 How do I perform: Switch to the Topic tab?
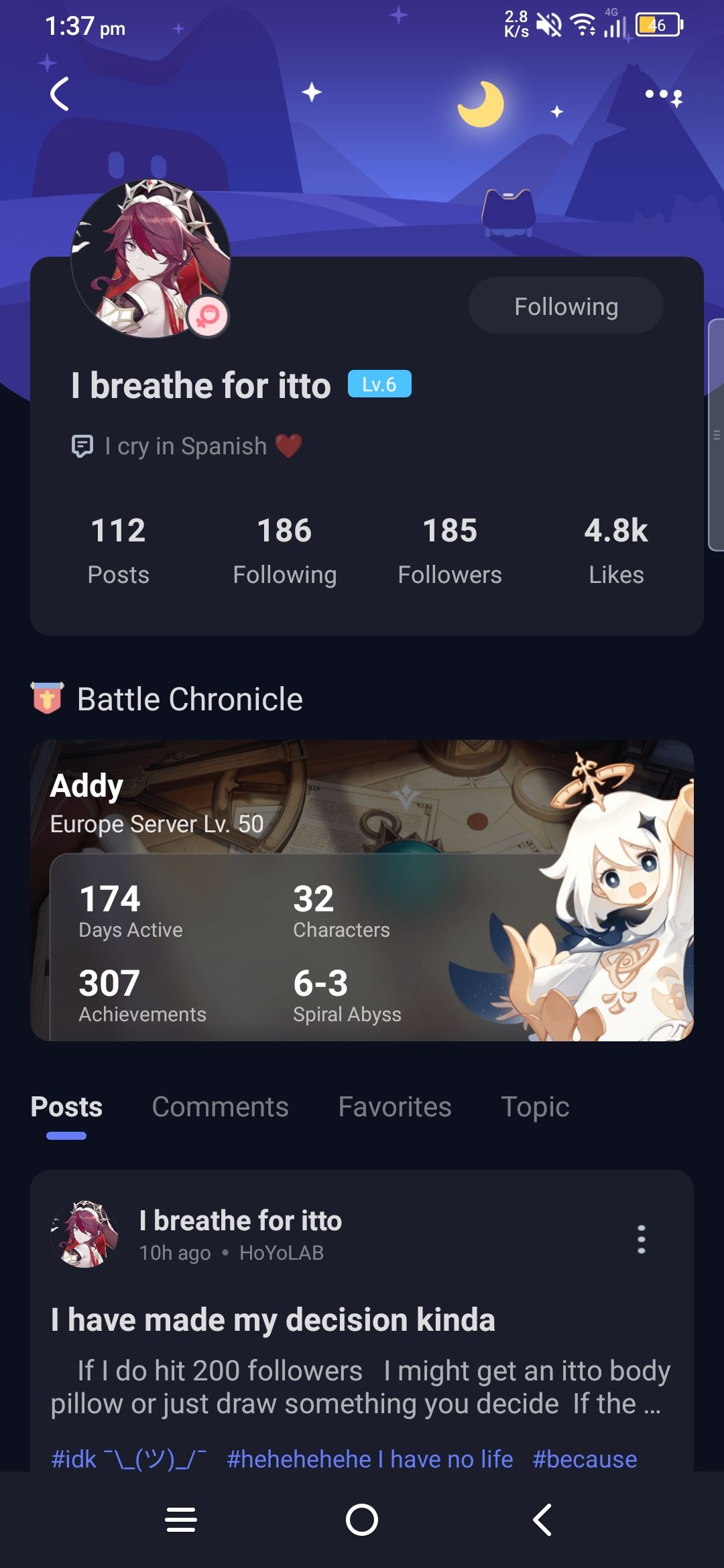[x=535, y=1107]
